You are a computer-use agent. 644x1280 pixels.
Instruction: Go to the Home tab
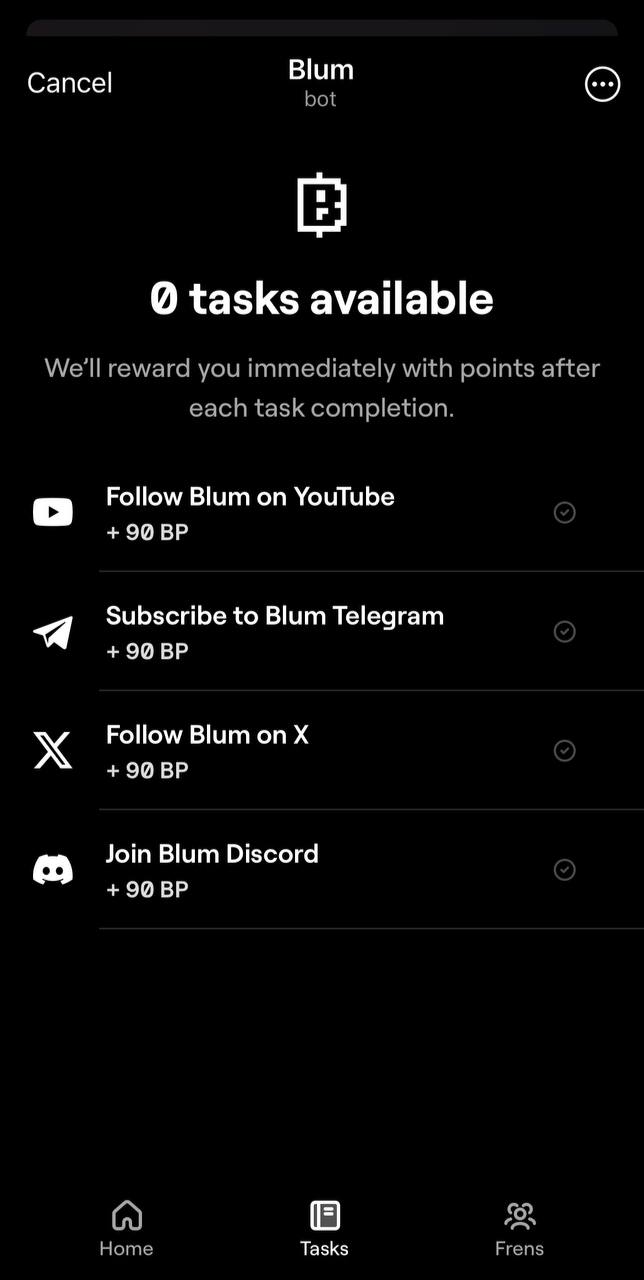pyautogui.click(x=126, y=1229)
